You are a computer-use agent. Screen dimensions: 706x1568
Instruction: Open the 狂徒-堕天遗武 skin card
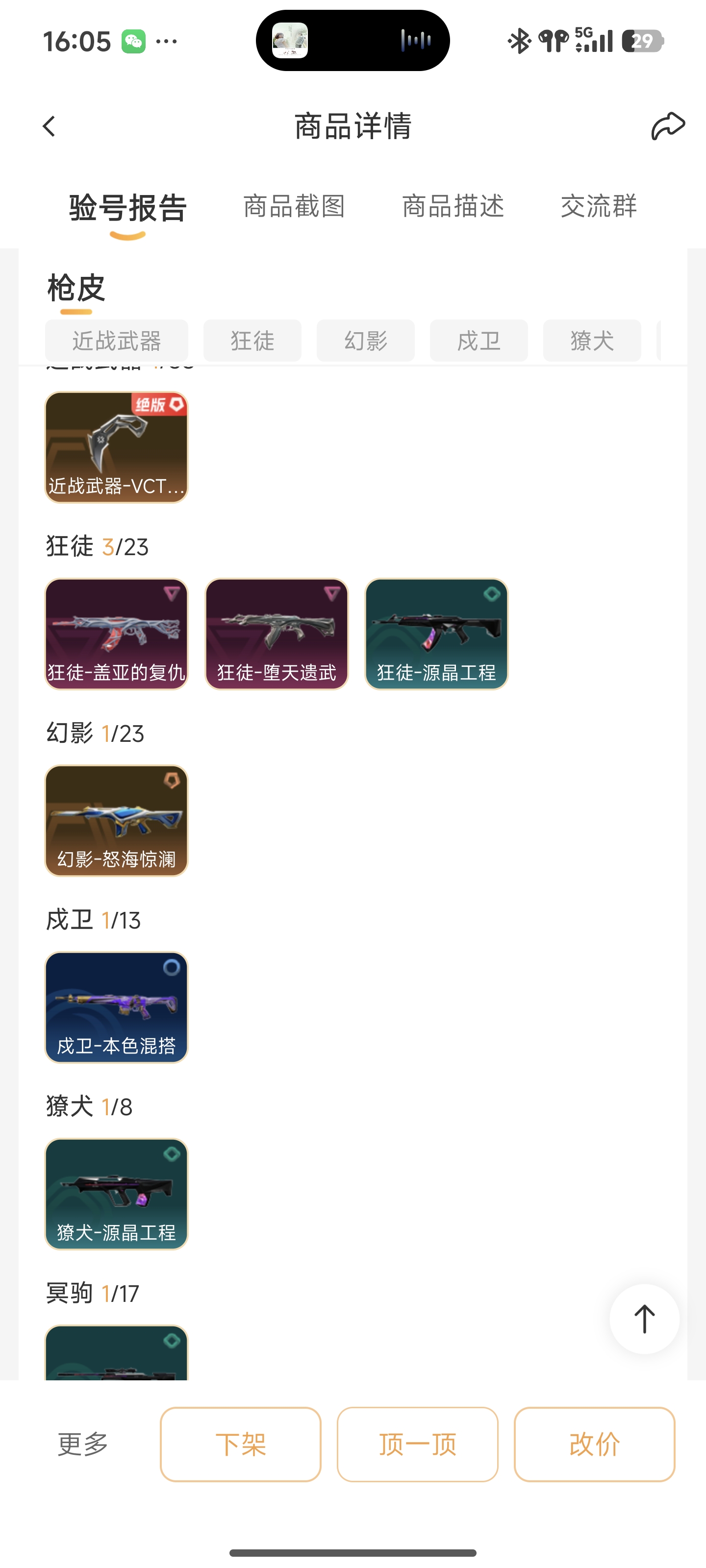277,634
